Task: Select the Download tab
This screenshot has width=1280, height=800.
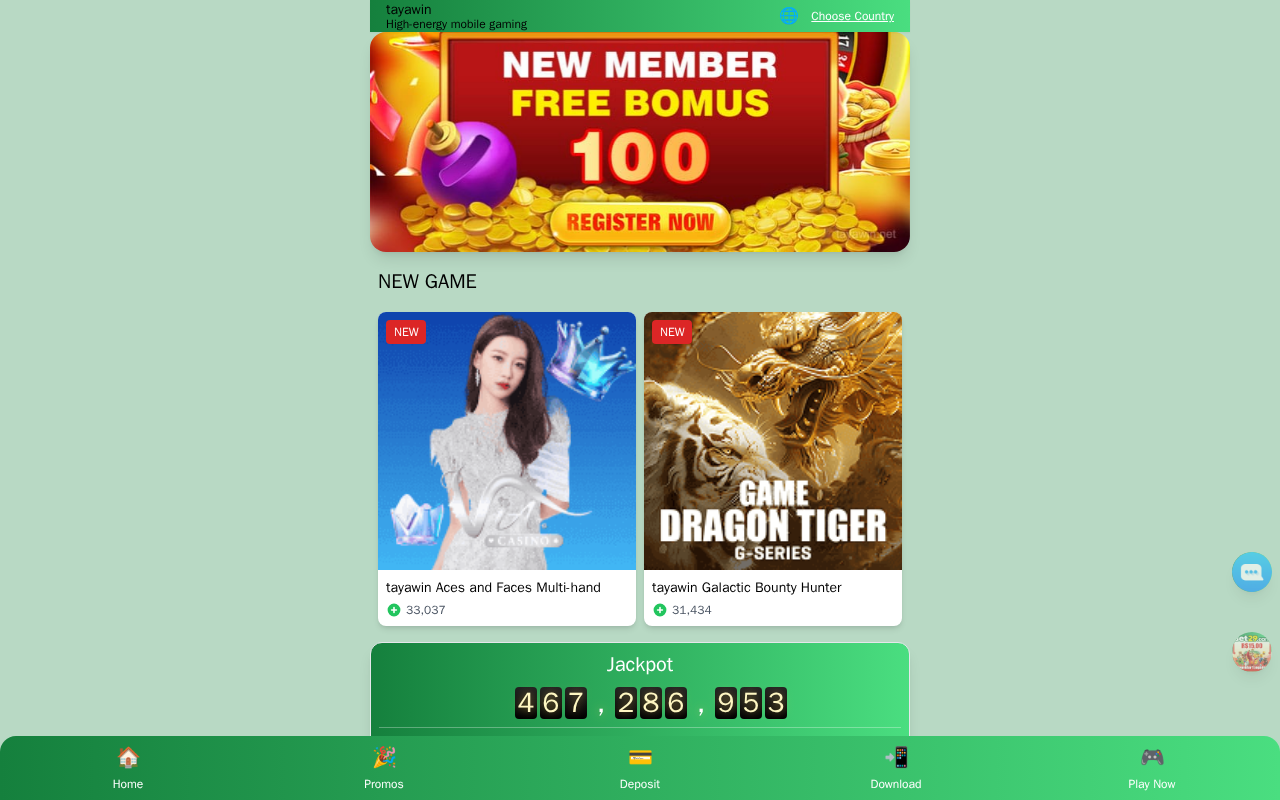Action: point(896,768)
